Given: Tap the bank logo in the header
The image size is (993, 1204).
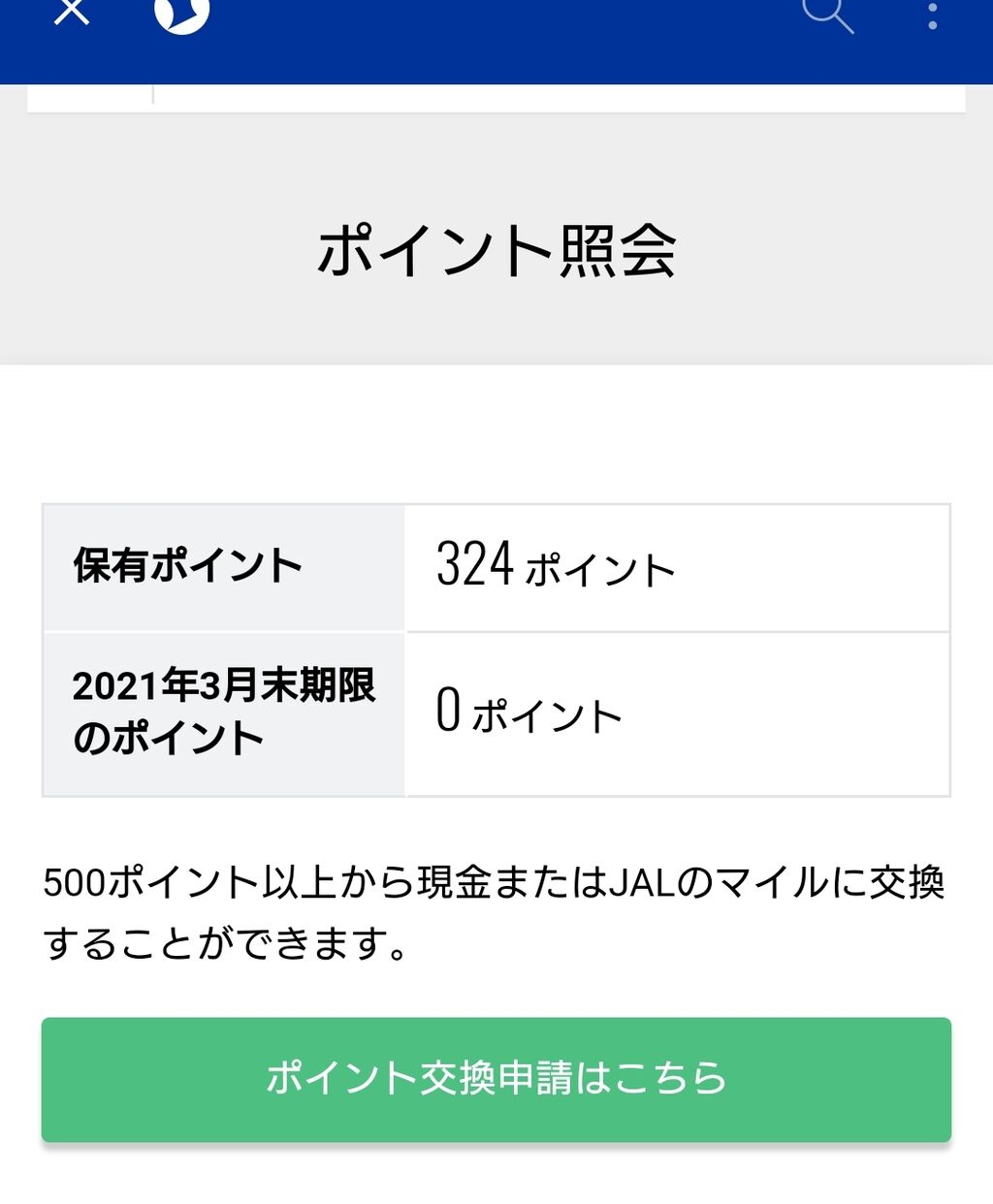Looking at the screenshot, I should [180, 15].
